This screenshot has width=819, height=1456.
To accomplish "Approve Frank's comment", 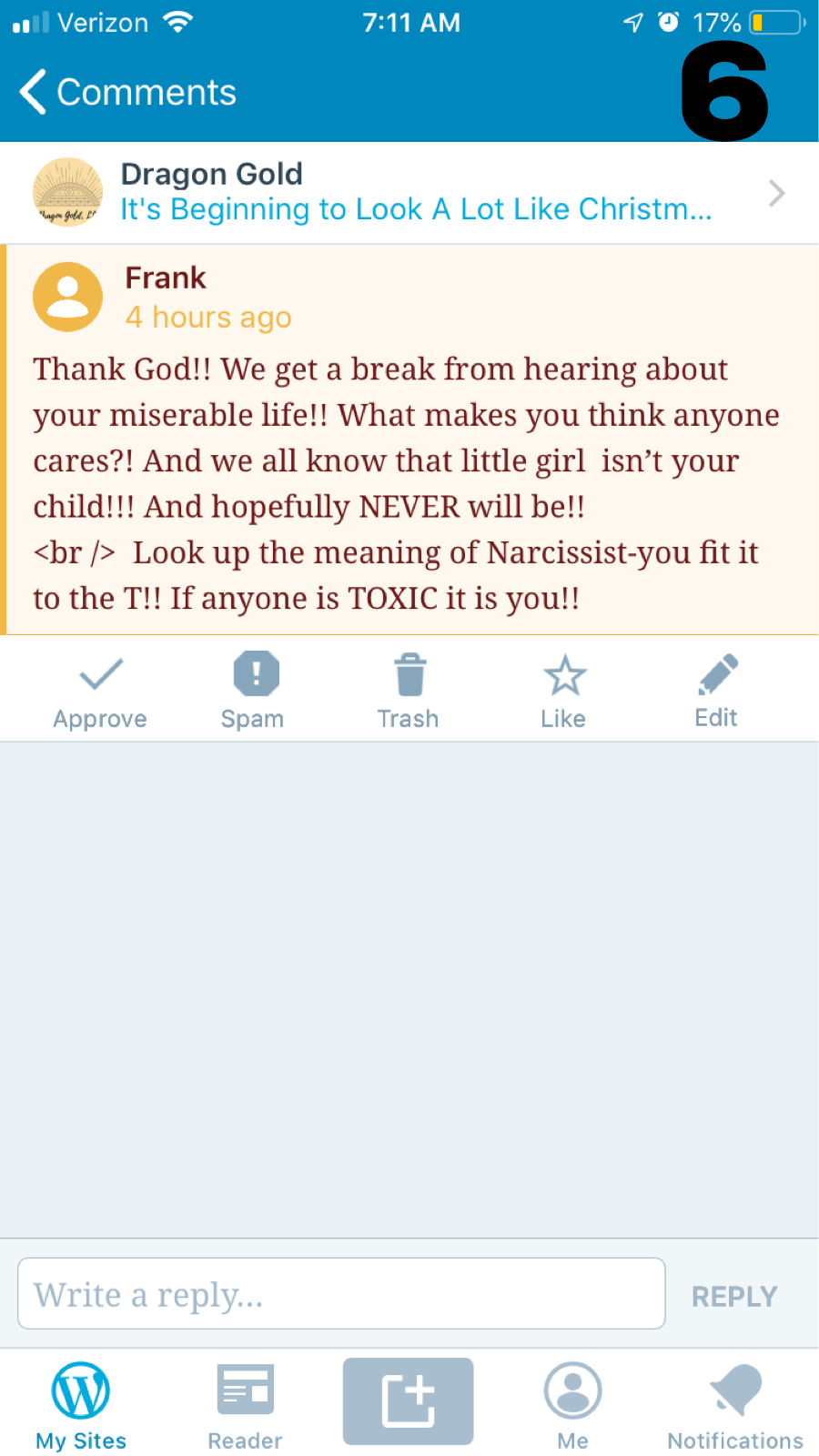I will click(100, 692).
